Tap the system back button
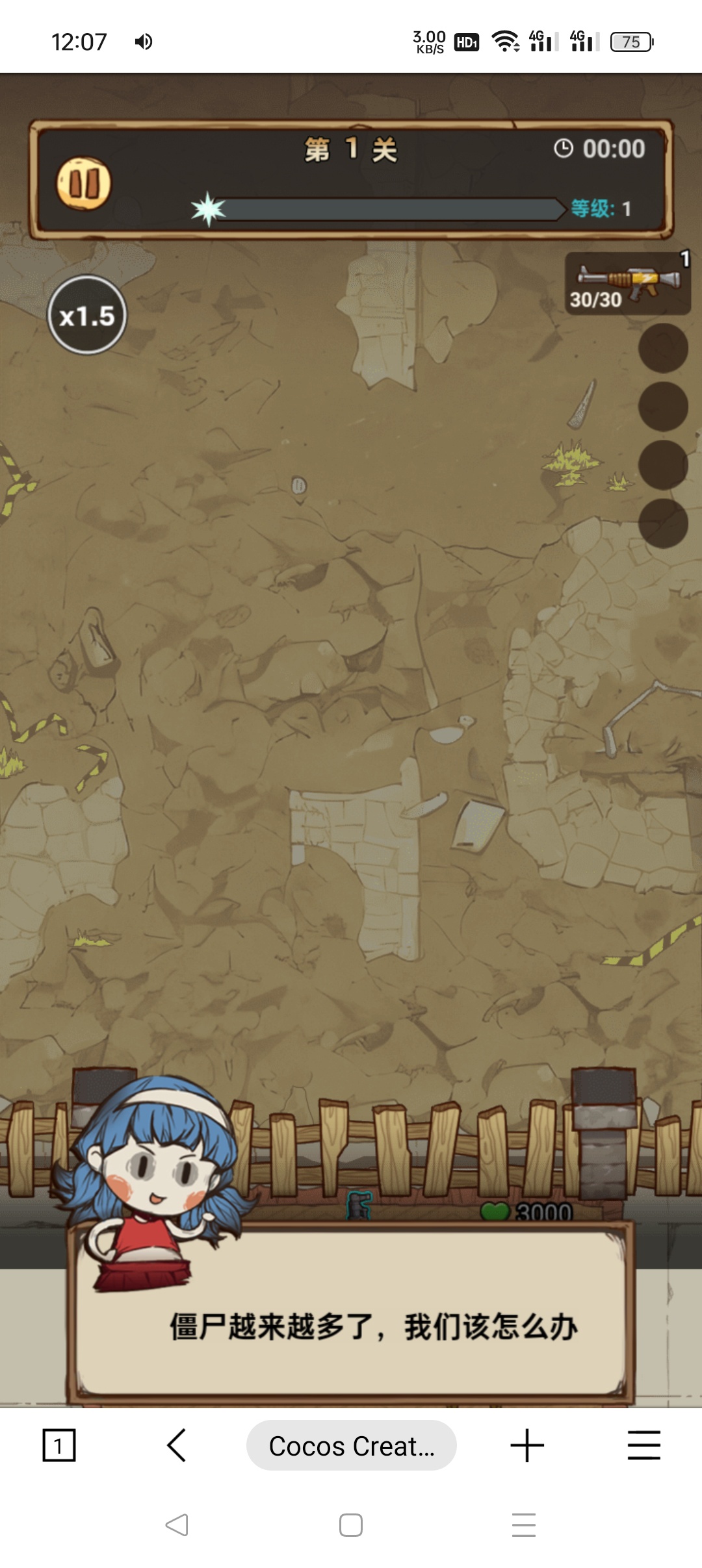 pyautogui.click(x=177, y=1525)
